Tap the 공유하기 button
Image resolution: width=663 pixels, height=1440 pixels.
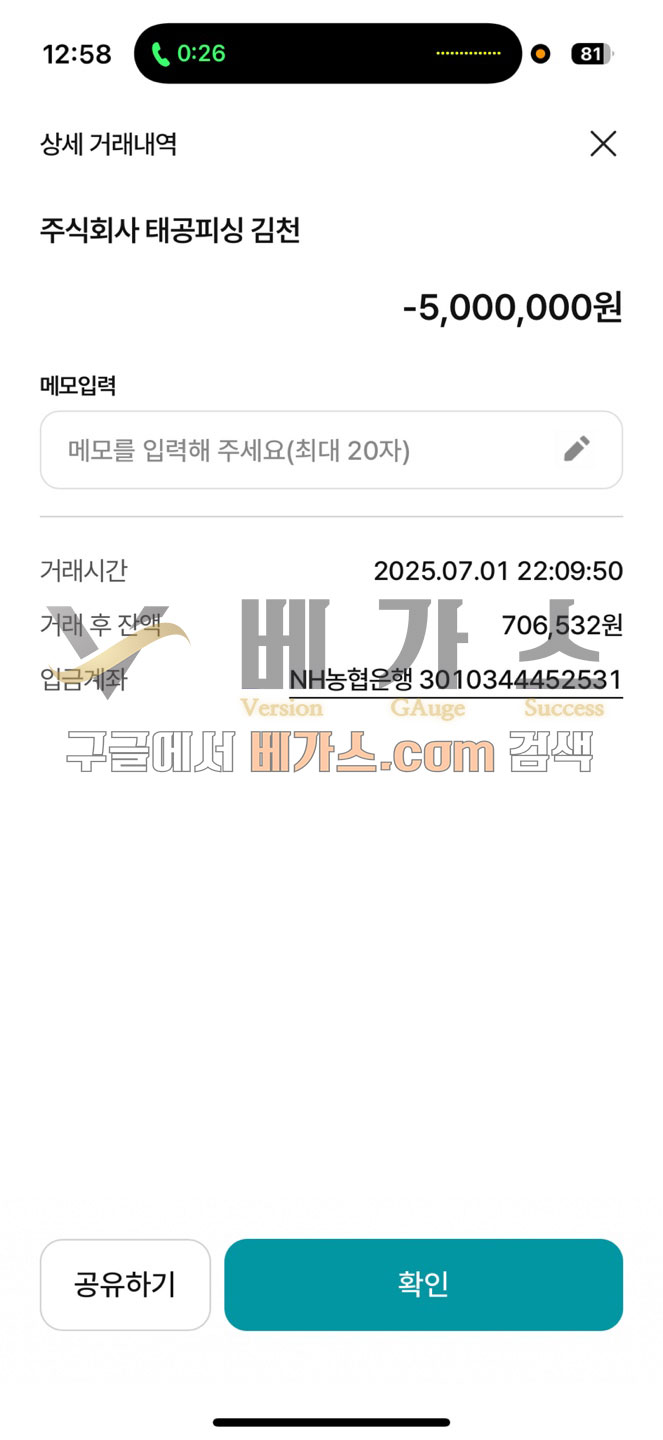[x=125, y=1285]
